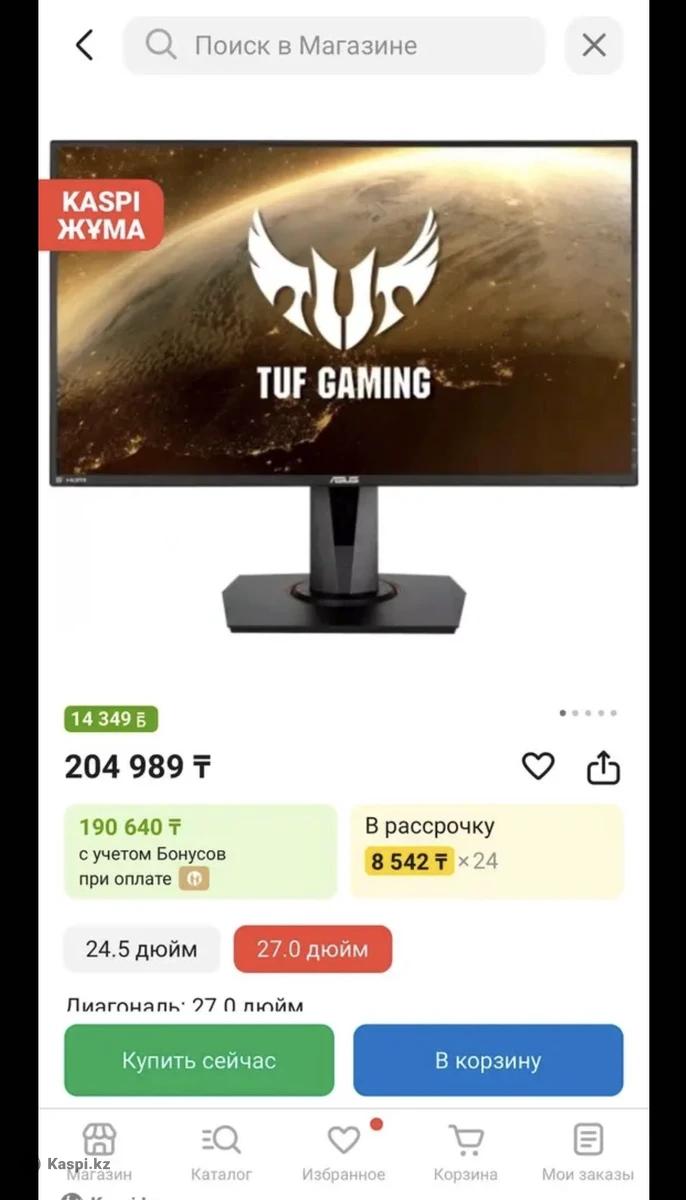Viewport: 686px width, 1200px height.
Task: Add the monitor with В корзину
Action: point(488,1060)
